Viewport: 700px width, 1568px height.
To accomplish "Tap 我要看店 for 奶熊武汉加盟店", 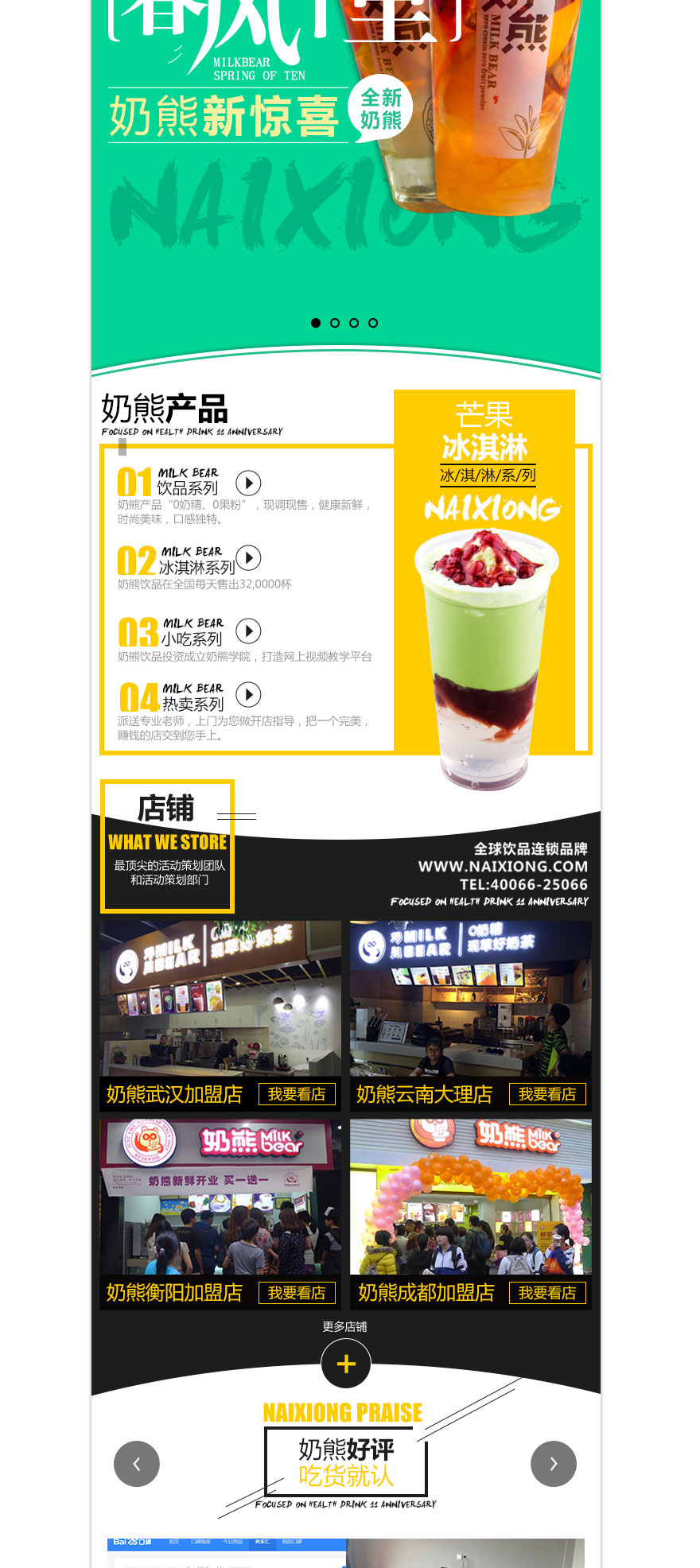I will point(297,1094).
